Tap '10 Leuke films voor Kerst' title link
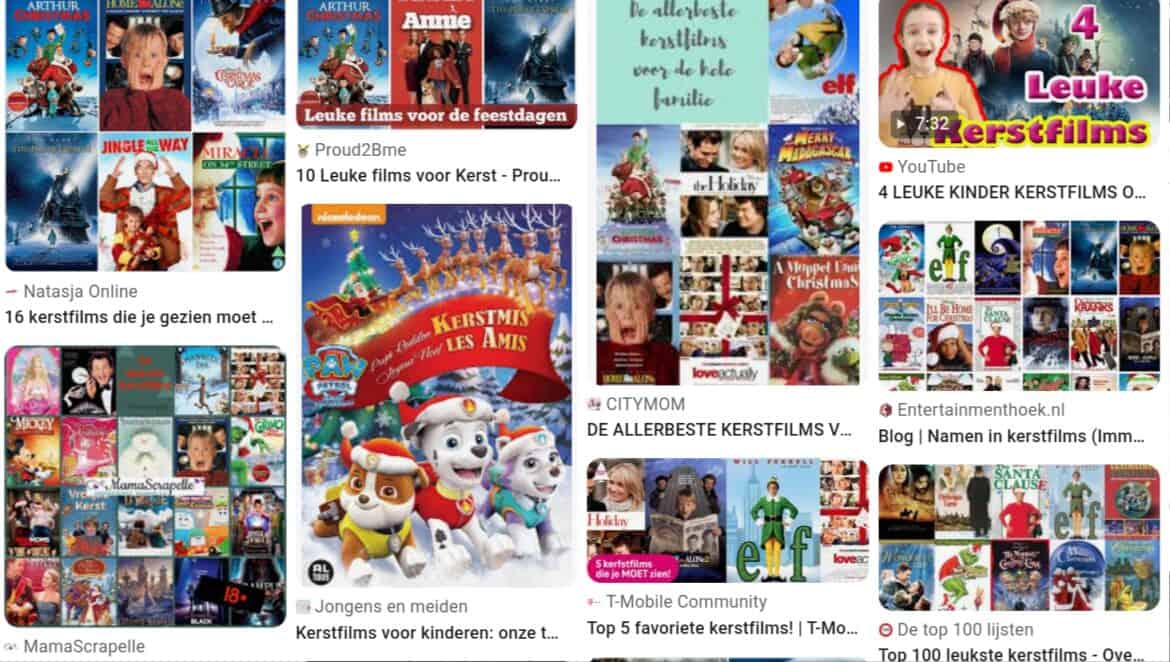 [x=428, y=175]
